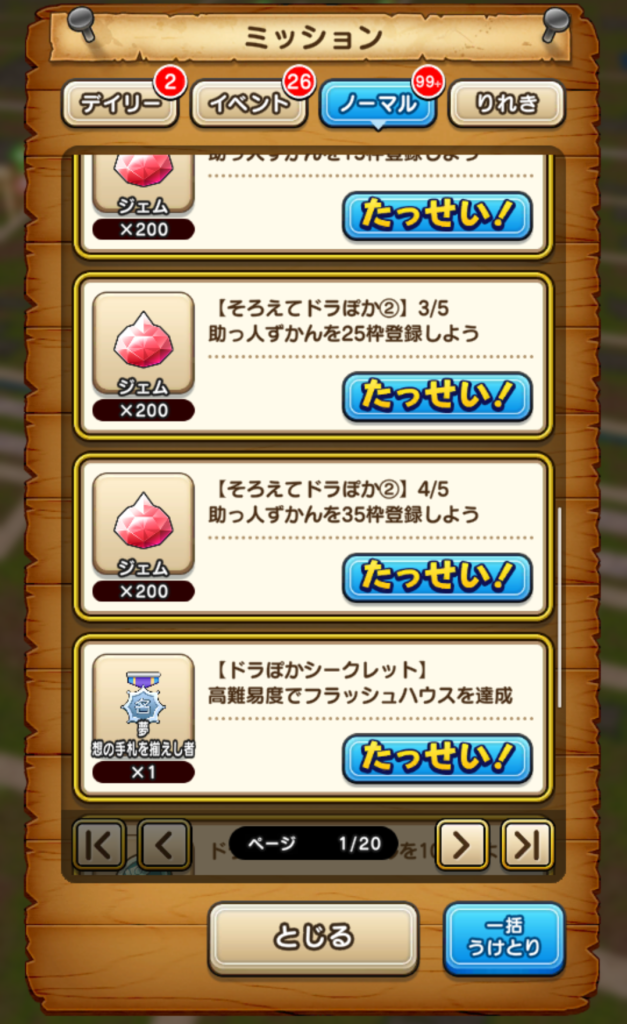Viewport: 627px width, 1024px height.
Task: Tap 一括うけとり to collect all rewards
Action: (x=503, y=937)
